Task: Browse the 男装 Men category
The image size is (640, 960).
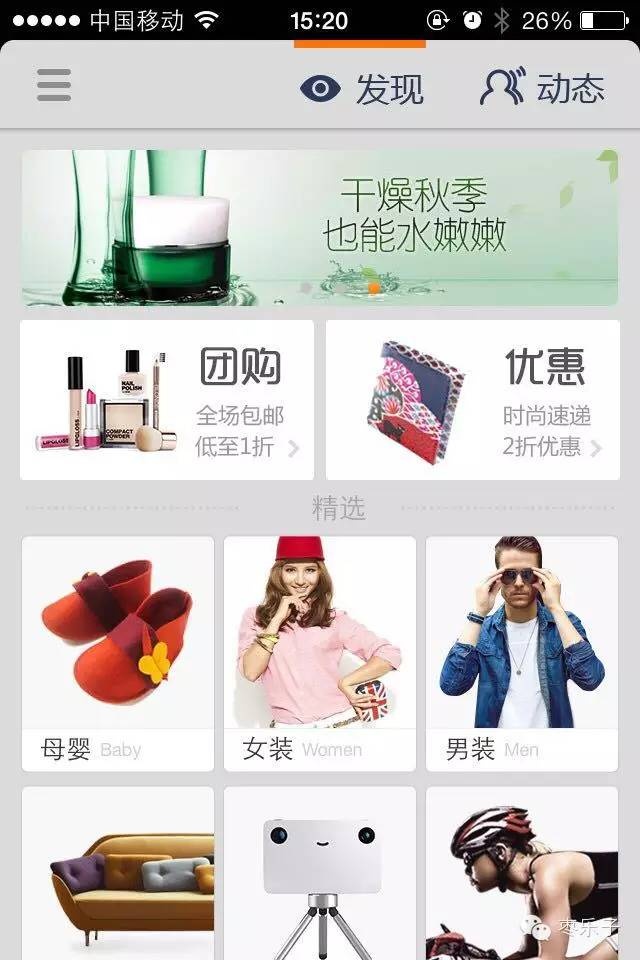Action: click(522, 653)
